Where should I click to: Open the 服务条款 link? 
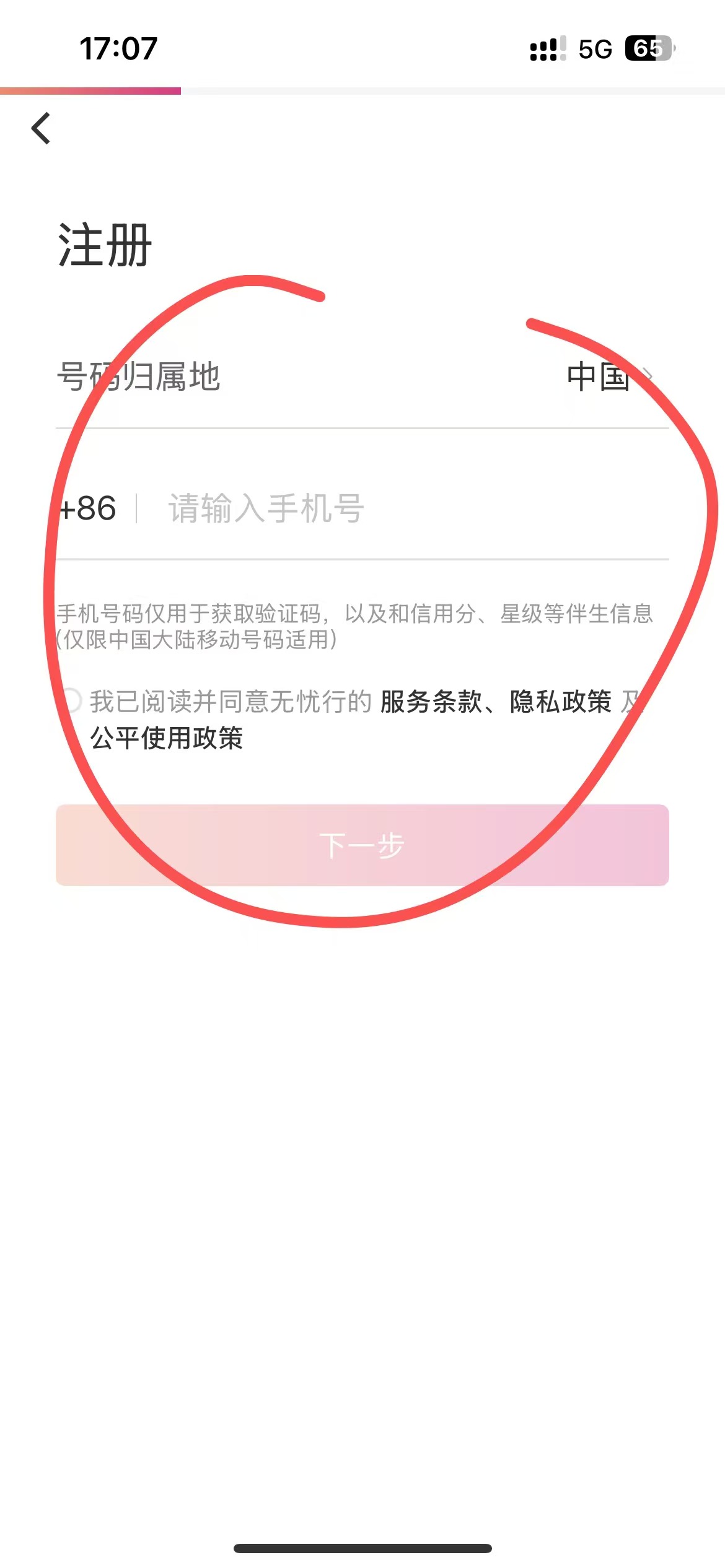[x=431, y=702]
